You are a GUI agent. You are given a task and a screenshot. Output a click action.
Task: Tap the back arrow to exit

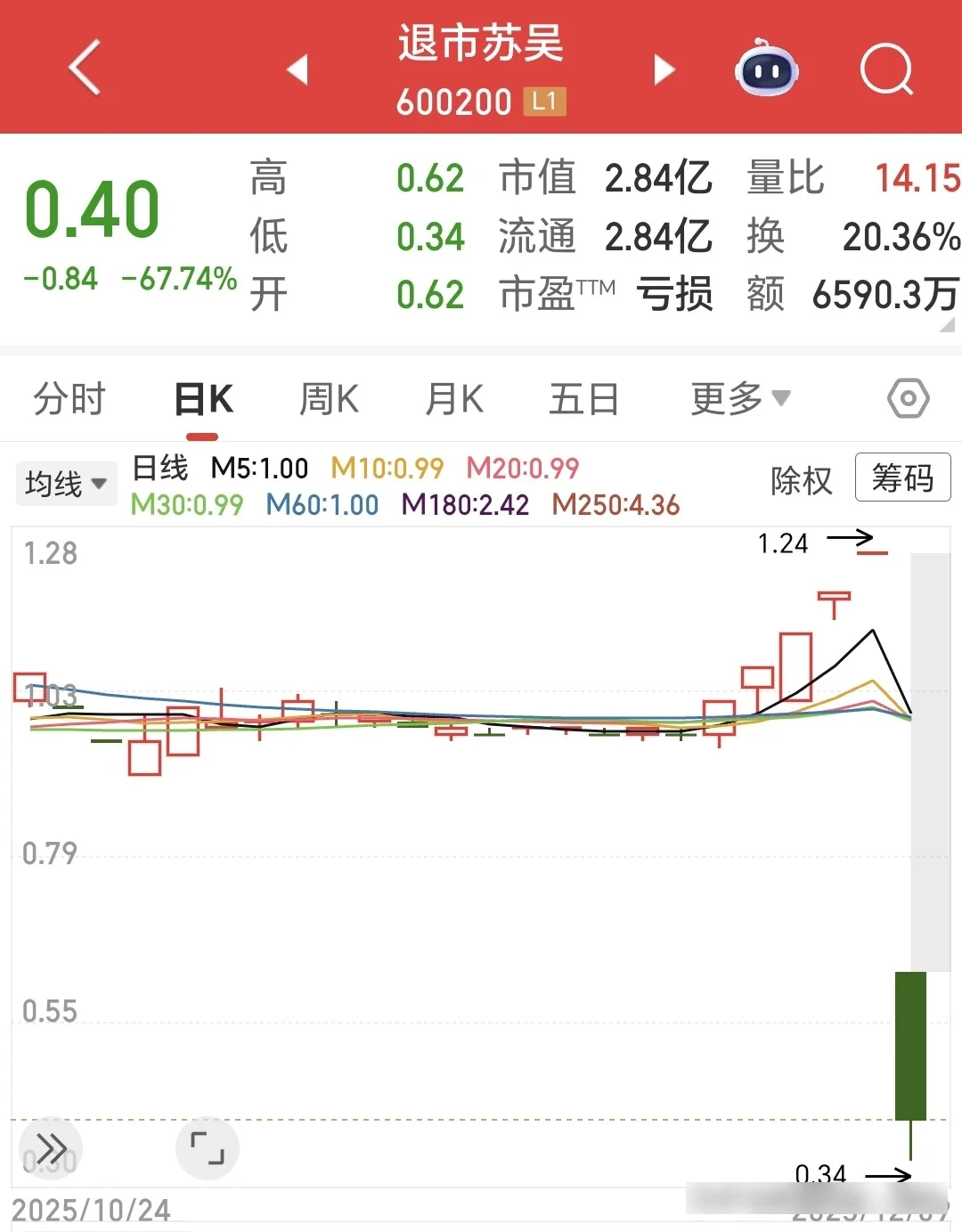click(x=83, y=69)
